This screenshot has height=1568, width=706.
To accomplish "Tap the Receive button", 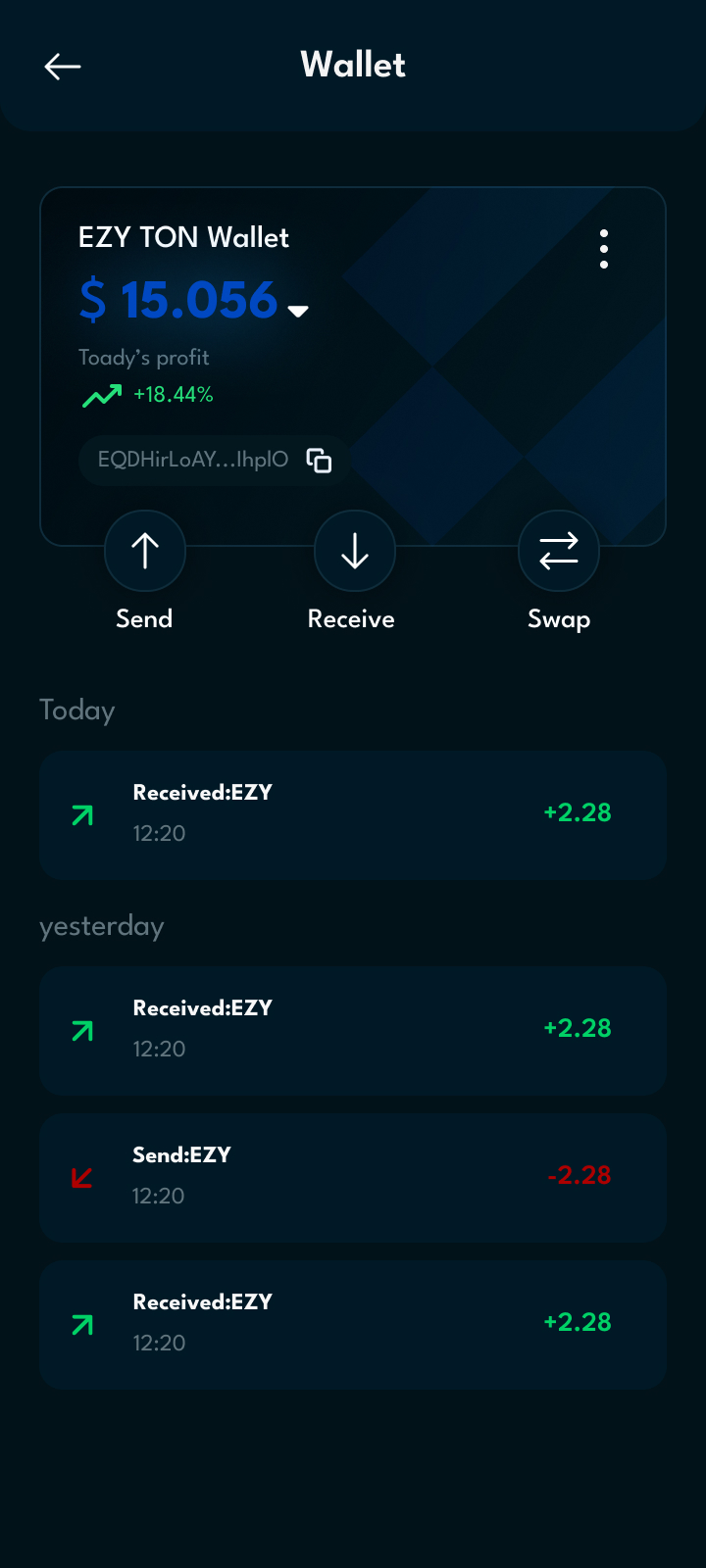I will click(x=355, y=551).
